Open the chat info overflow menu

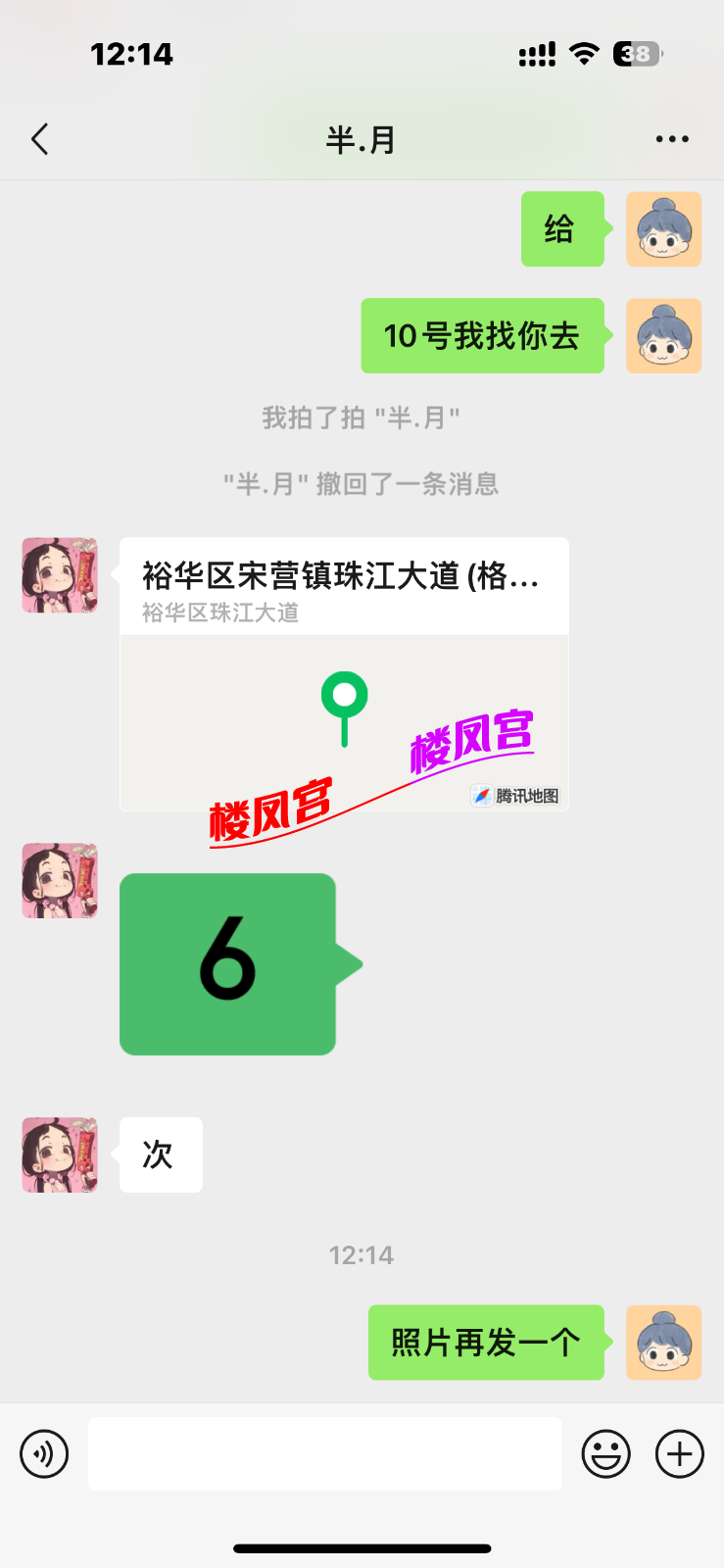[672, 140]
